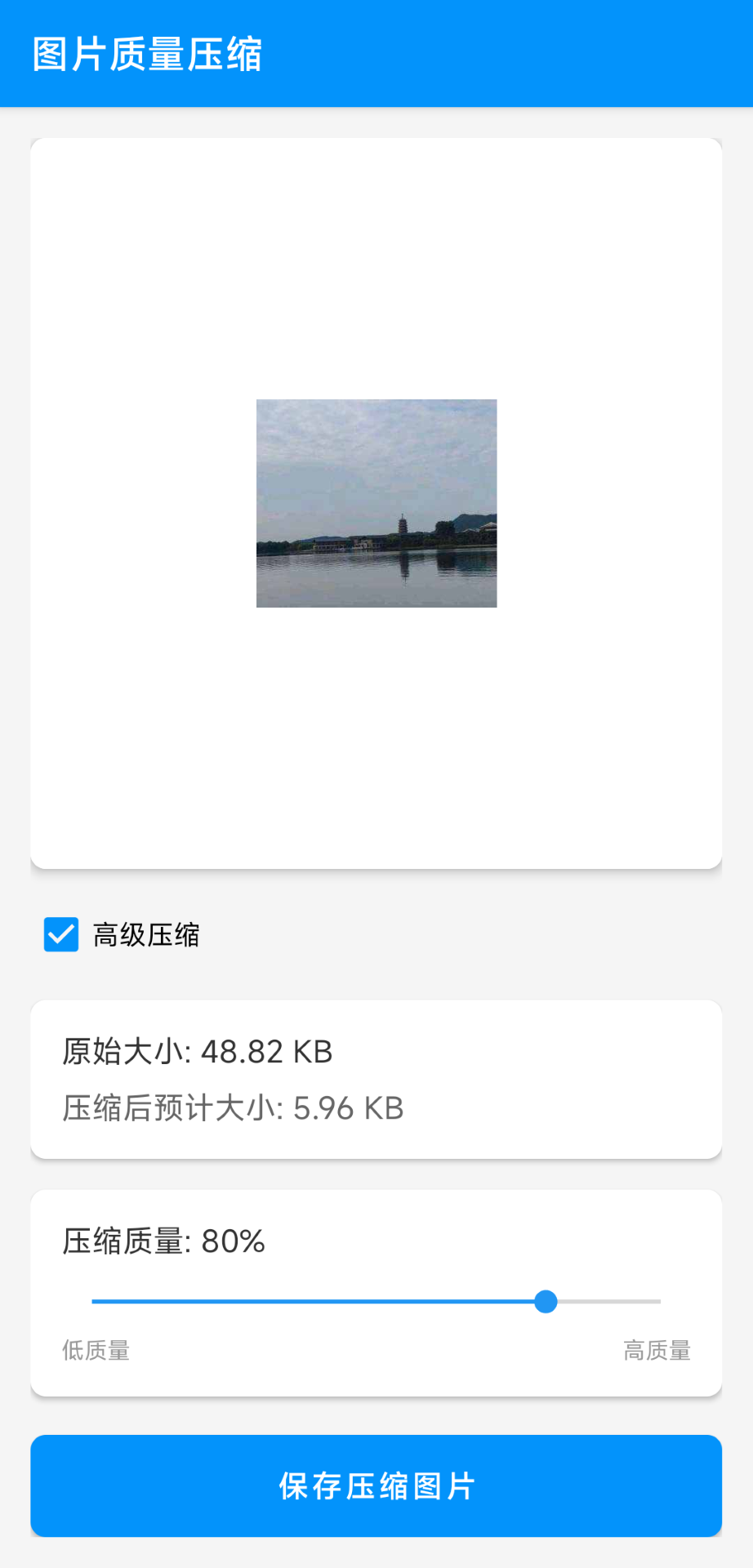The width and height of the screenshot is (753, 1568).
Task: Click the lake photo preview thumbnail
Action: pyautogui.click(x=376, y=503)
